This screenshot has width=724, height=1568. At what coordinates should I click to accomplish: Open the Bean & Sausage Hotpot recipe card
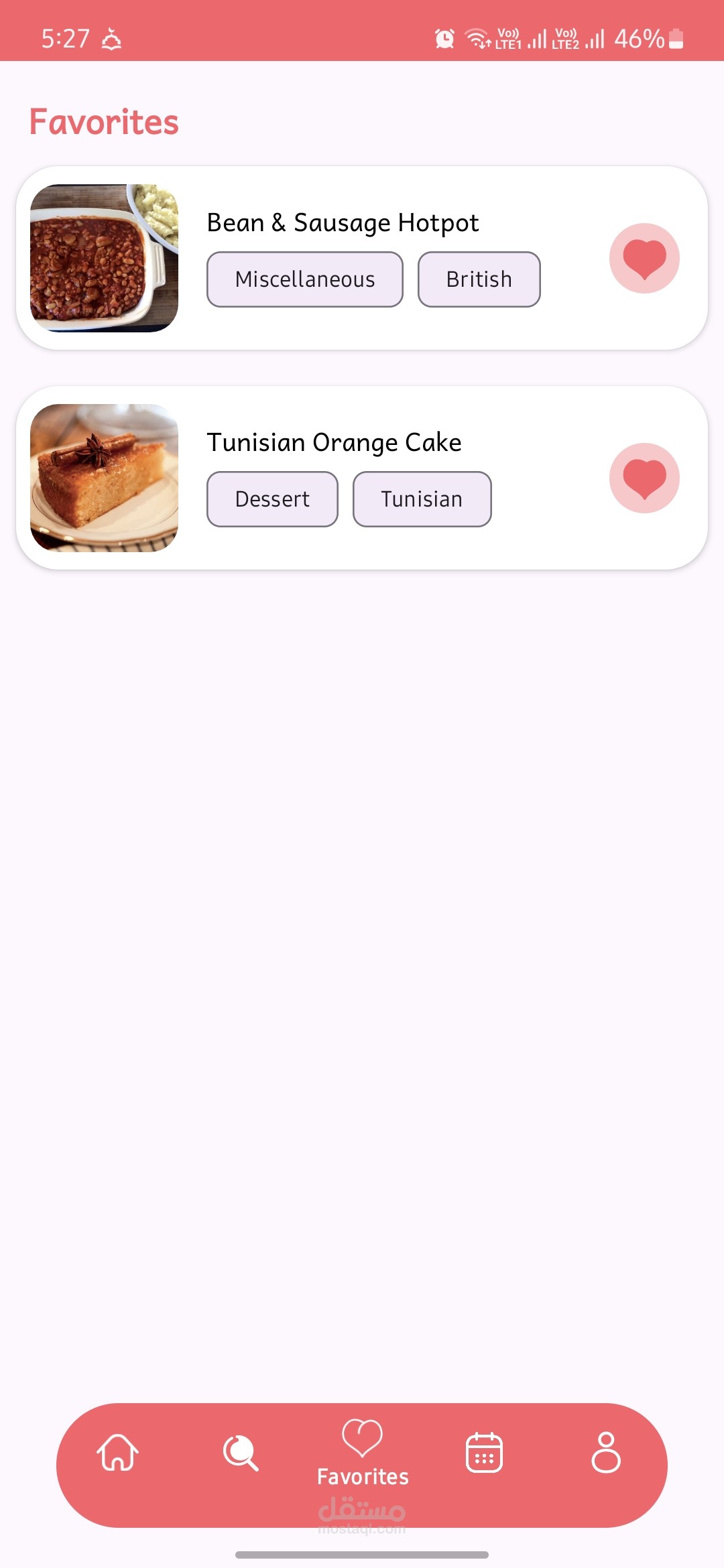343,223
